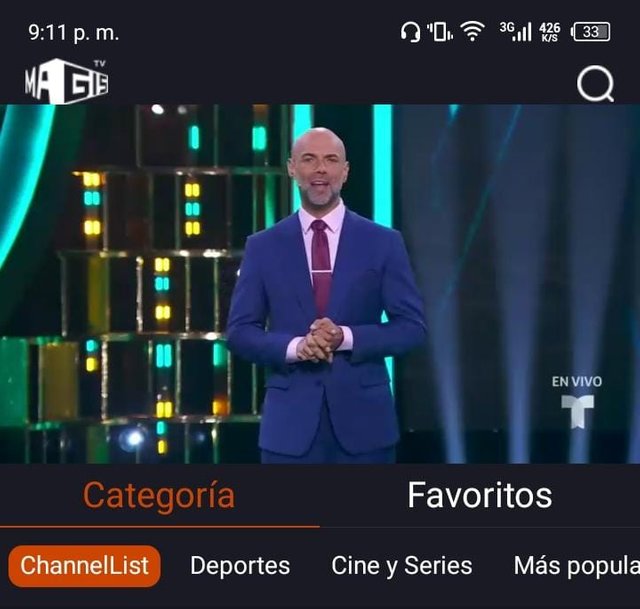Tap the live video player
Image resolution: width=640 pixels, height=609 pixels.
[x=320, y=283]
